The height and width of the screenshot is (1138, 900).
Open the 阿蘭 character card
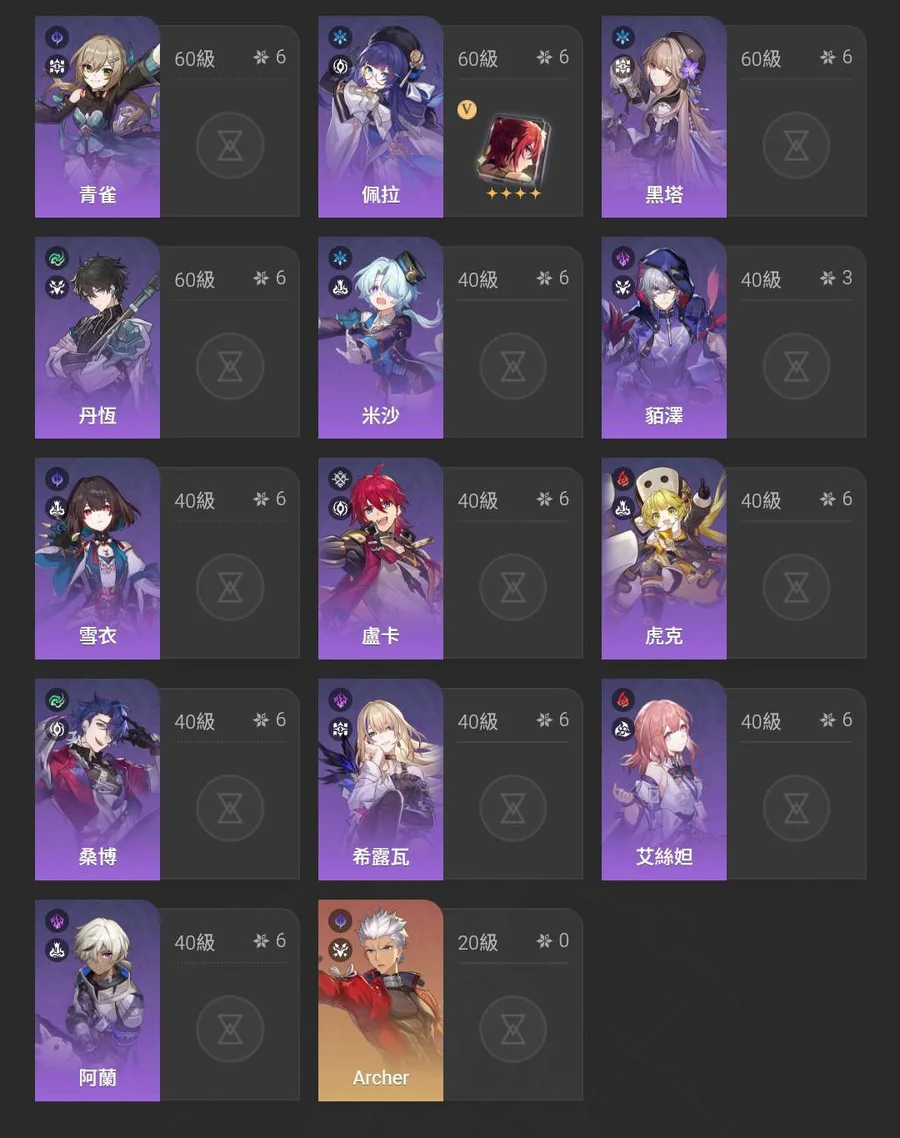[x=97, y=1000]
